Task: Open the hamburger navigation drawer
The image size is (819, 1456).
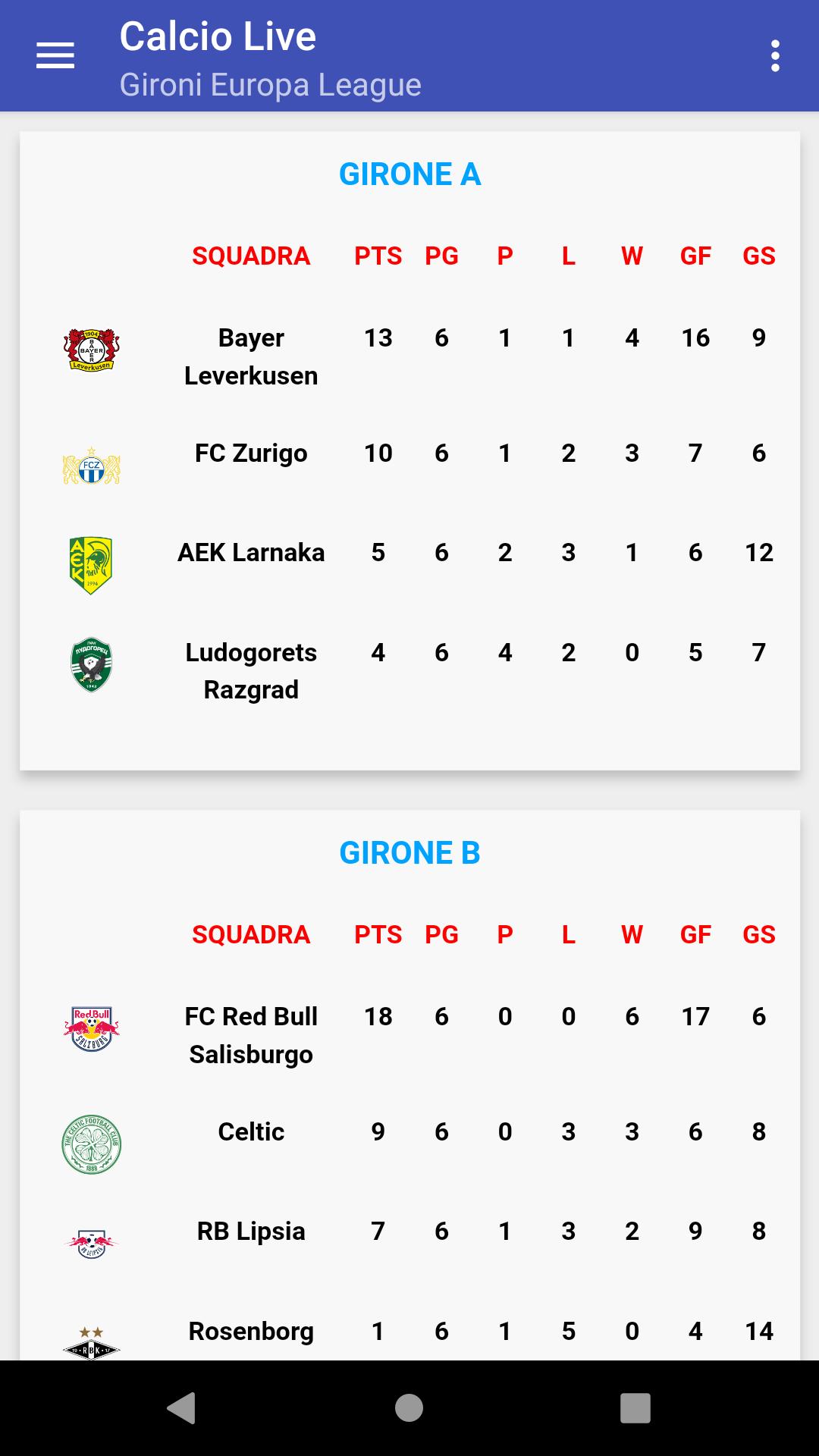Action: pos(55,56)
